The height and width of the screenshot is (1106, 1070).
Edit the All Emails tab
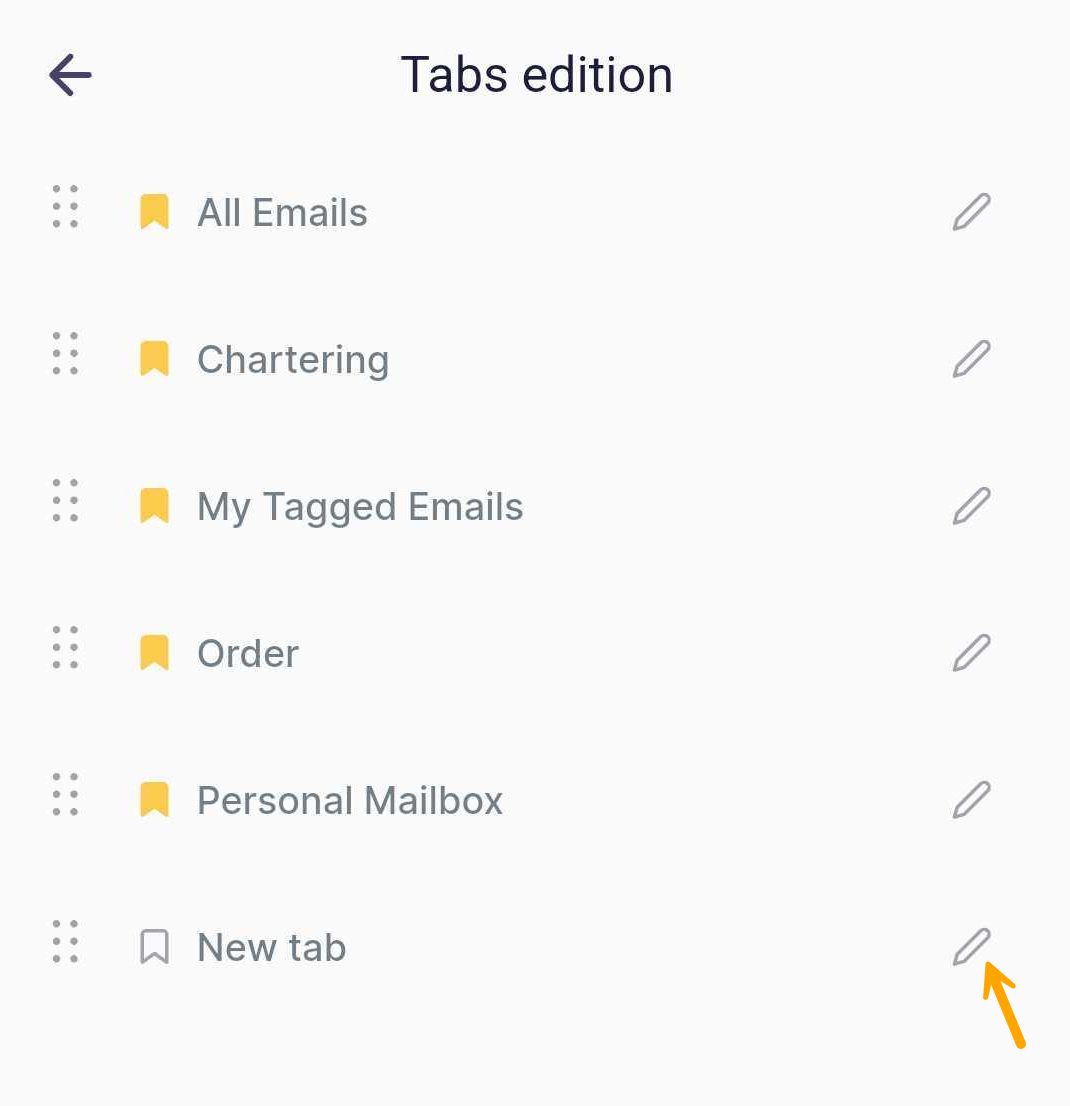pos(971,212)
